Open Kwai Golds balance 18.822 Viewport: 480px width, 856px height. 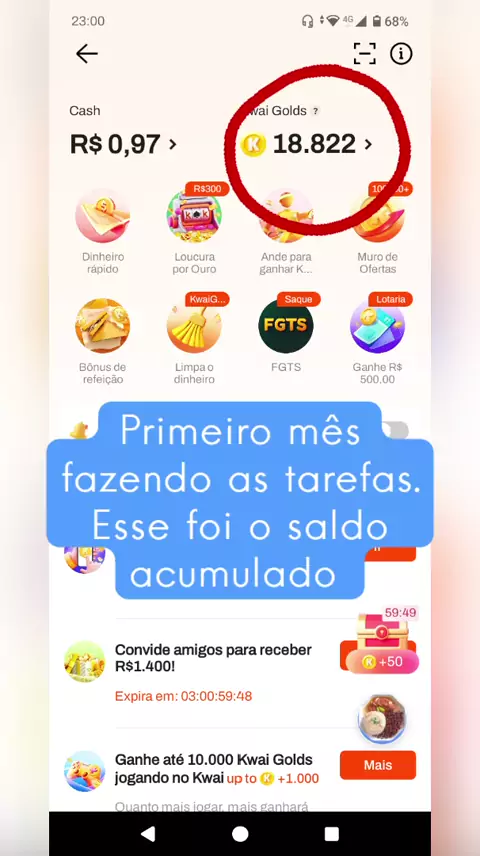(x=306, y=144)
